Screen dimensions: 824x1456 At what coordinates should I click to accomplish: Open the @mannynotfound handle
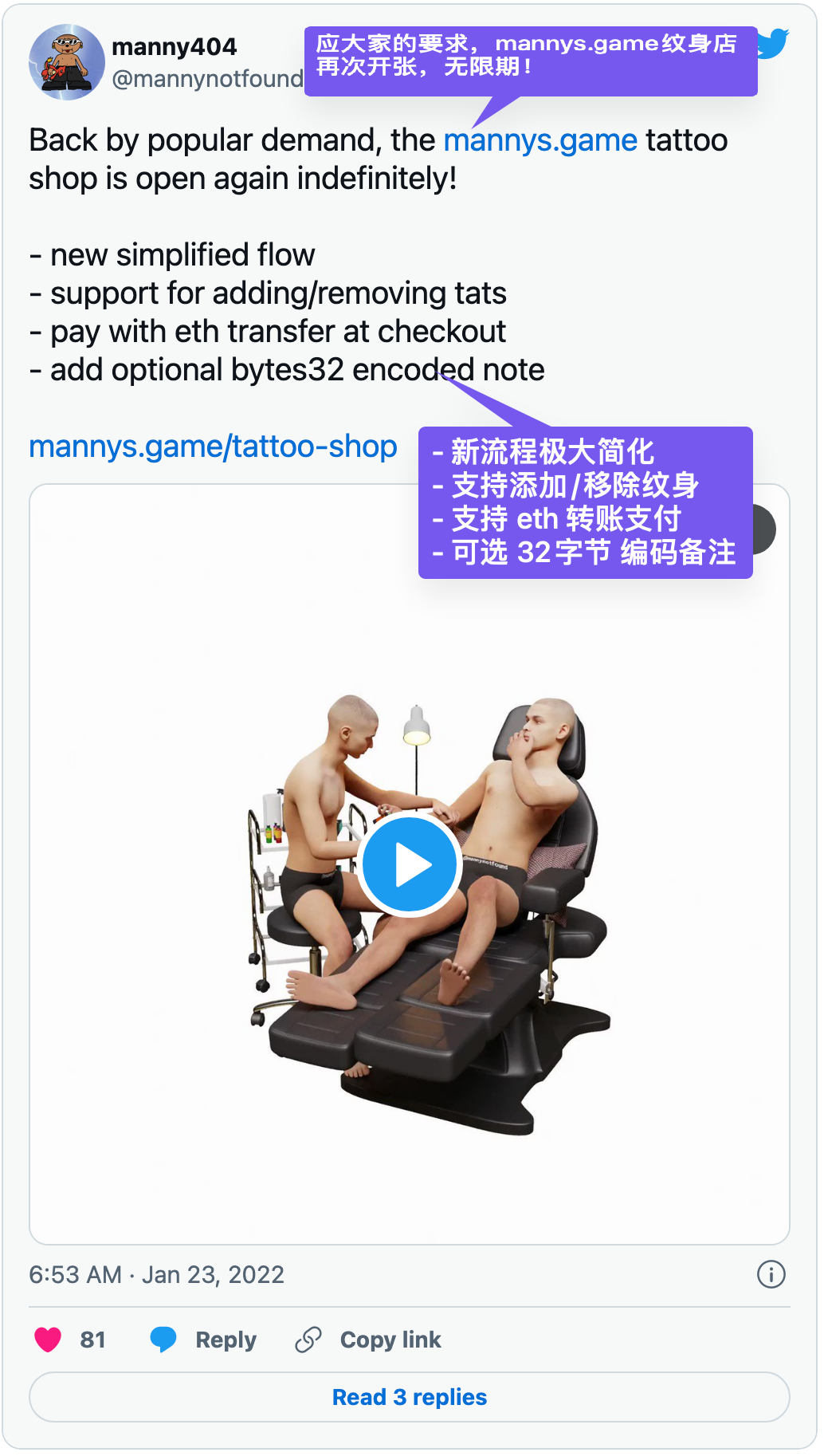point(207,79)
